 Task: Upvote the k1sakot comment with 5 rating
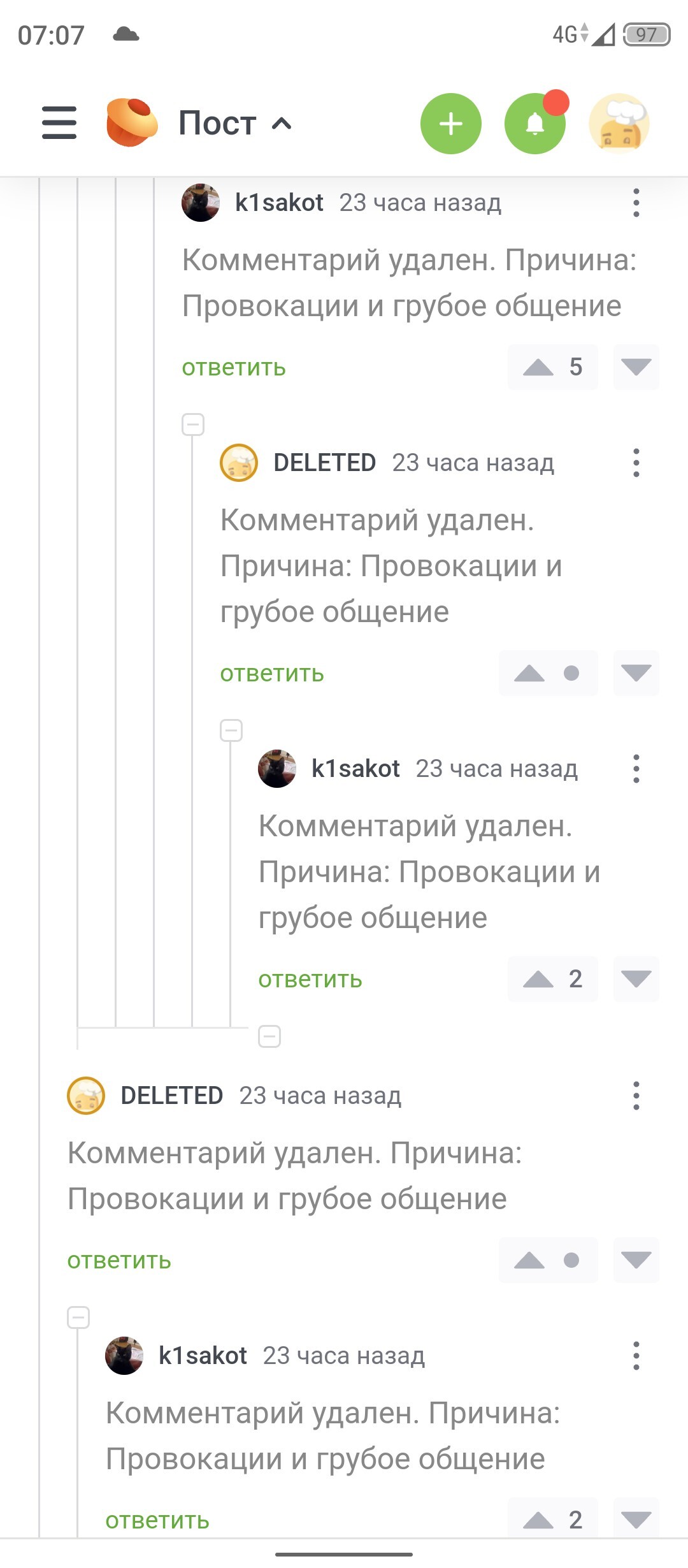pyautogui.click(x=538, y=367)
